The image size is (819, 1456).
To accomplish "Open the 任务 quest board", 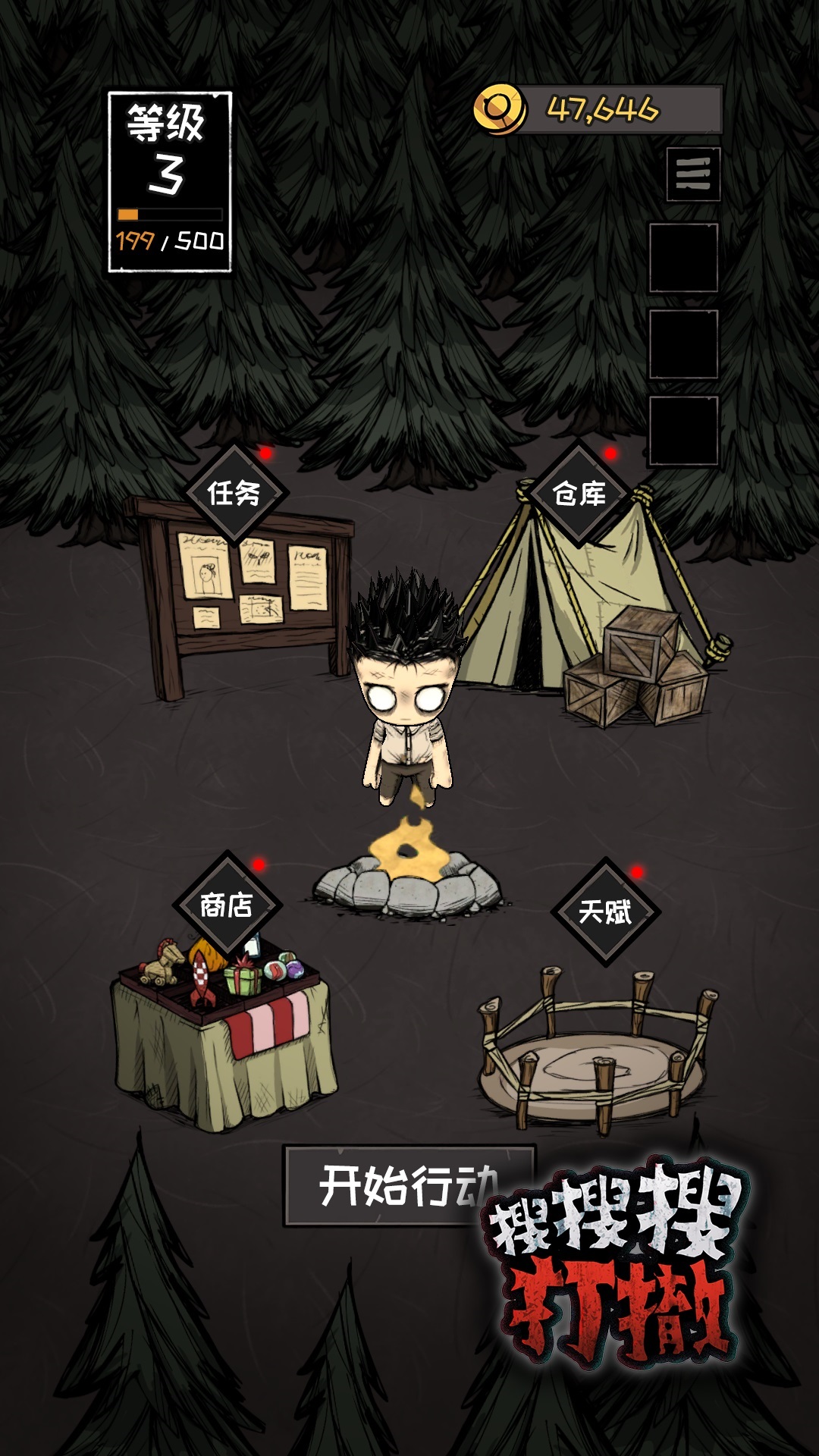I will pos(234,494).
